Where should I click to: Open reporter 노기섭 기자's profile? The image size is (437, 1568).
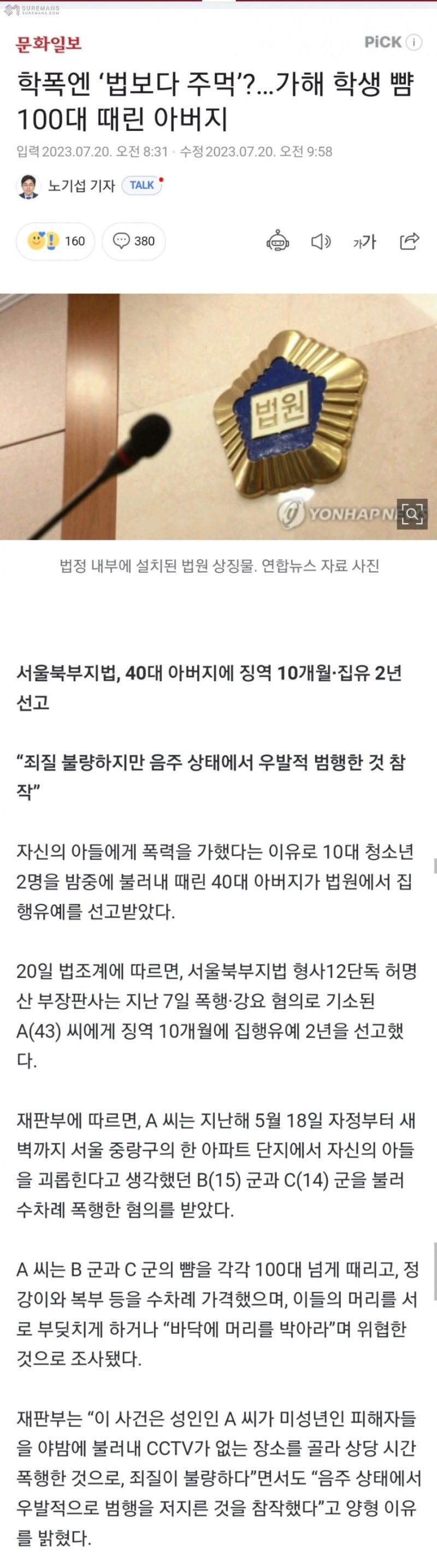(80, 186)
